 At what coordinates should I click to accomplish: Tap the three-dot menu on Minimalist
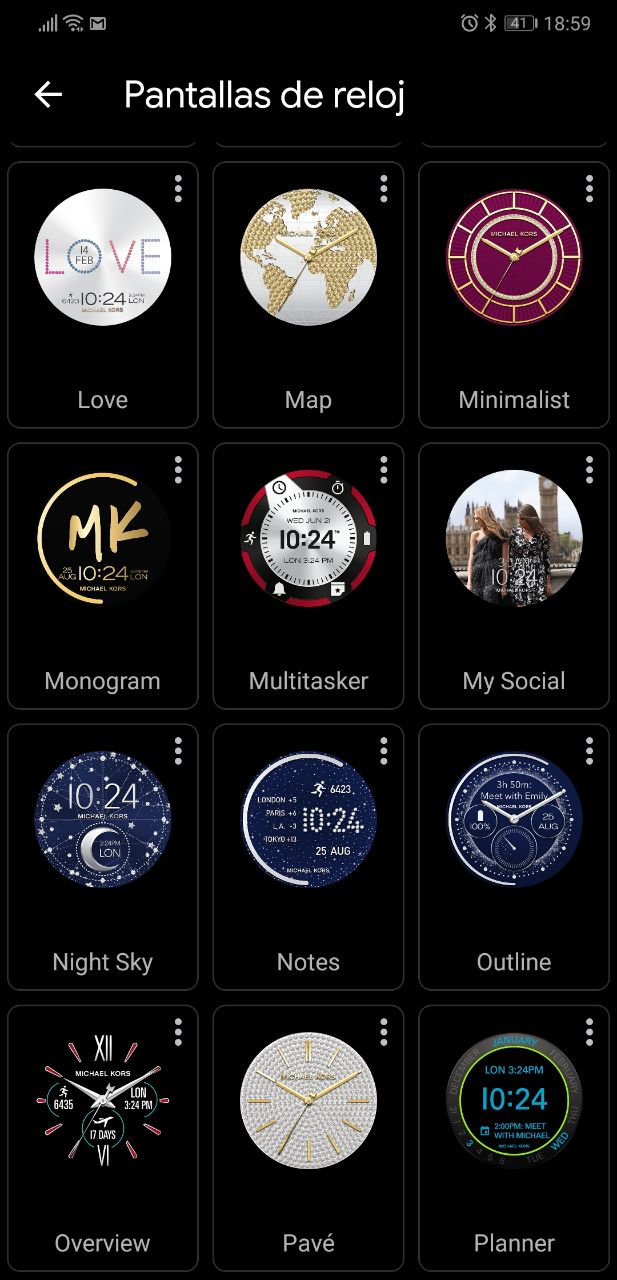[590, 188]
